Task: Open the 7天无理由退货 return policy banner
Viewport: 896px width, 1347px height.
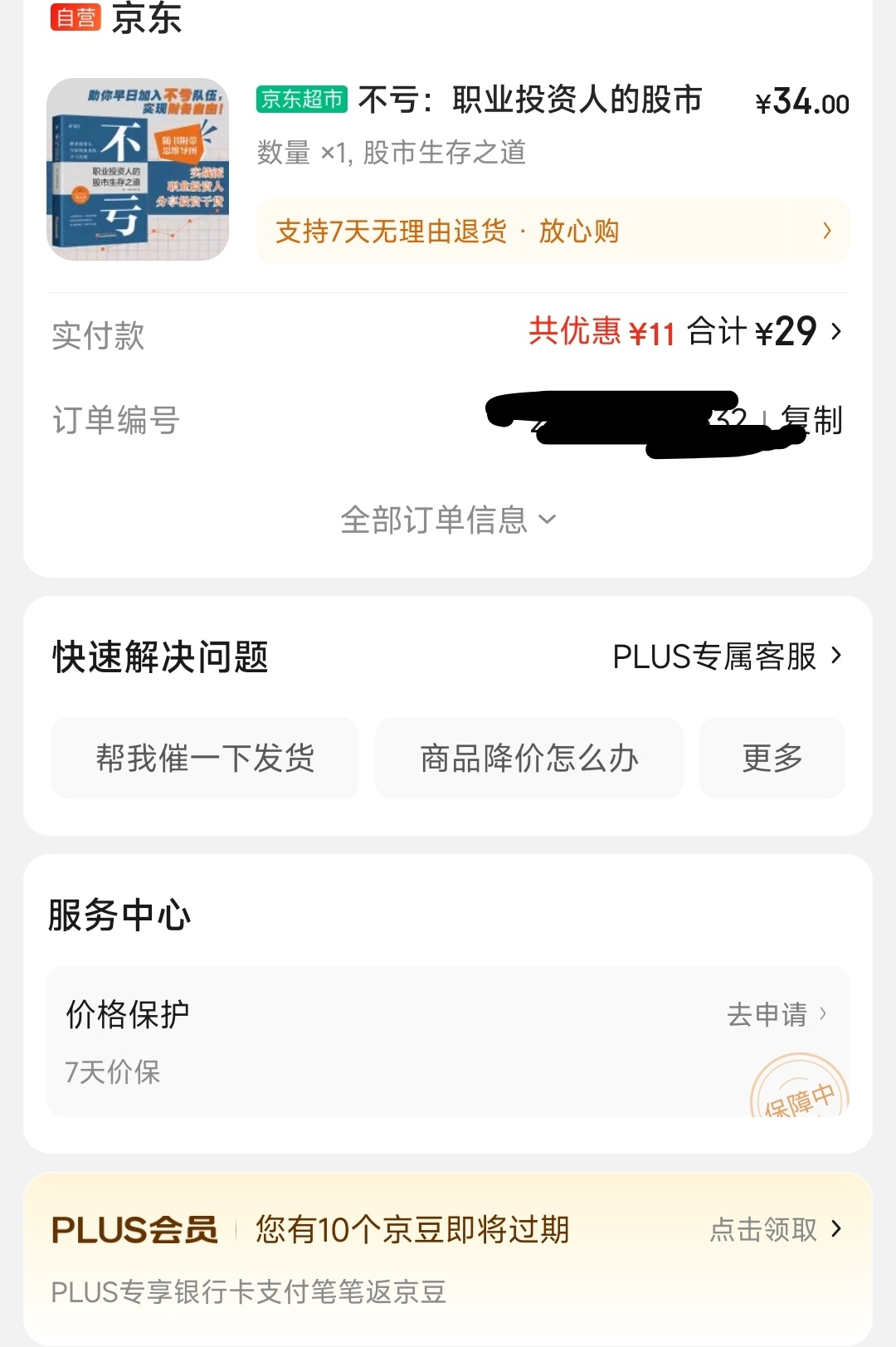Action: 552,232
